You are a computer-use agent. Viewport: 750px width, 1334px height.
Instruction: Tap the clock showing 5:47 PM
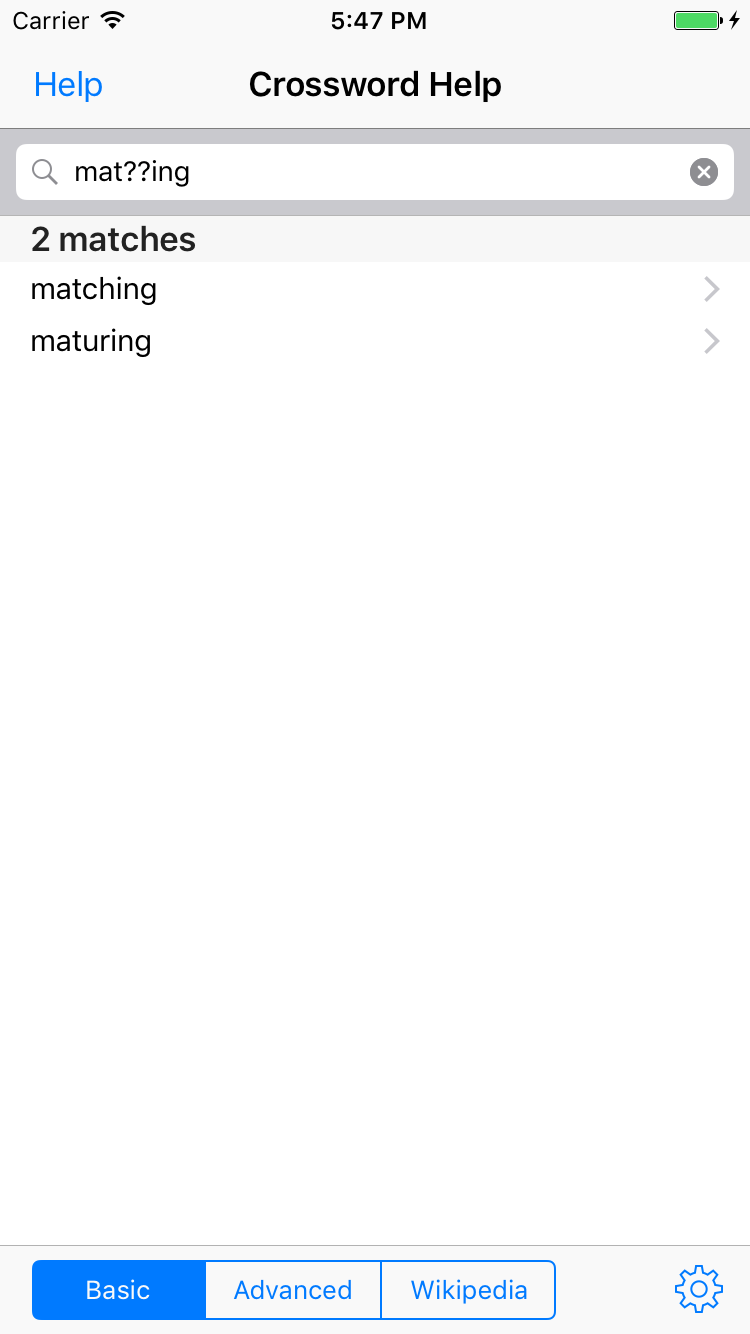coord(378,20)
